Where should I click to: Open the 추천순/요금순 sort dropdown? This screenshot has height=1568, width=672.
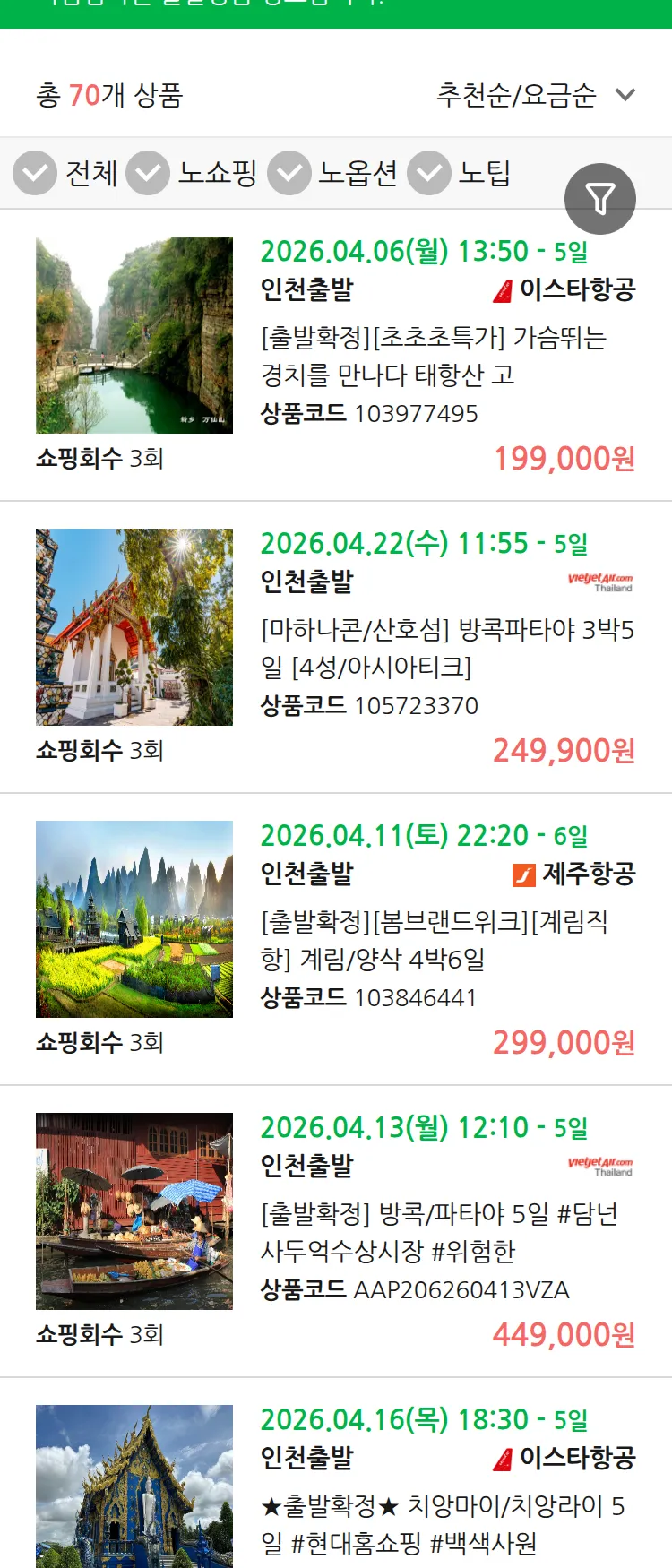518,96
